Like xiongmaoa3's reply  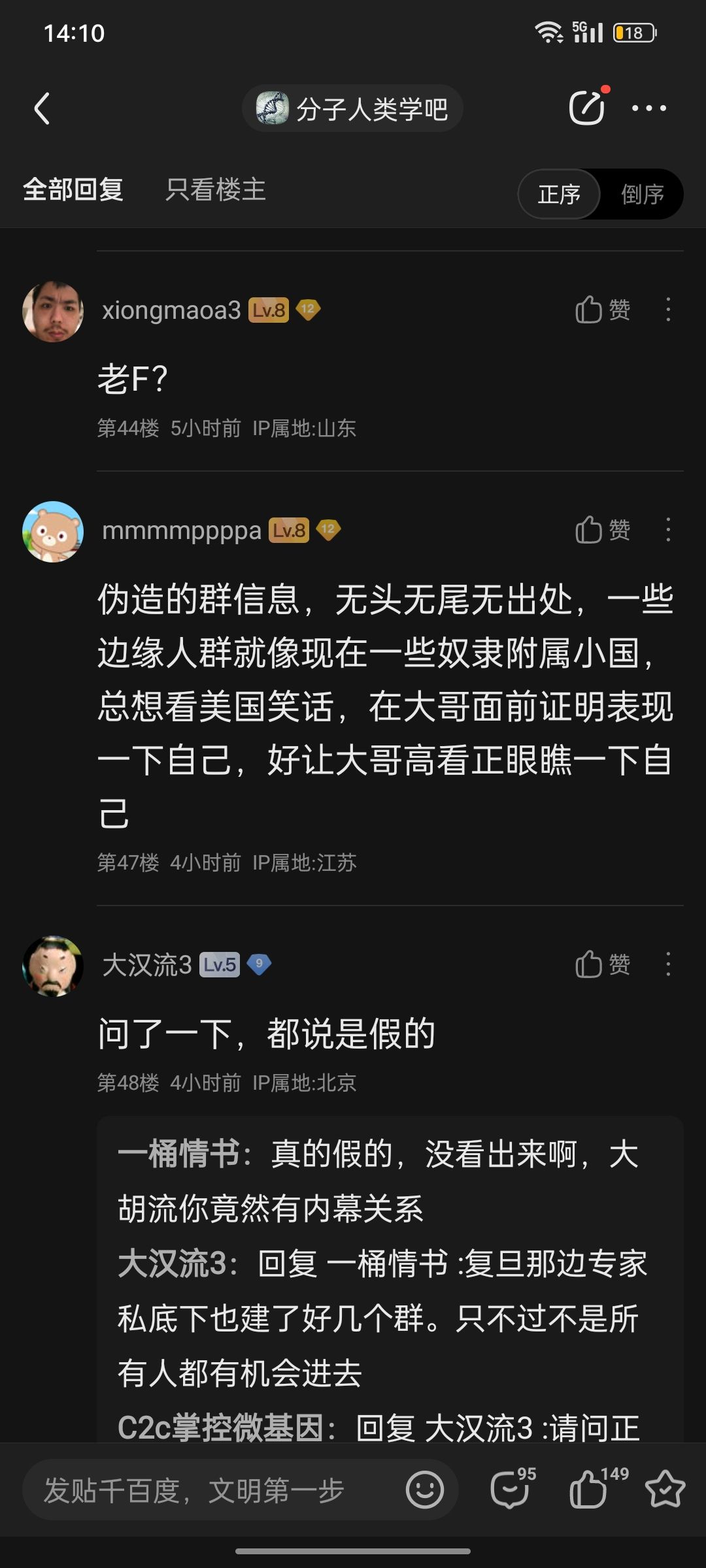coord(602,310)
